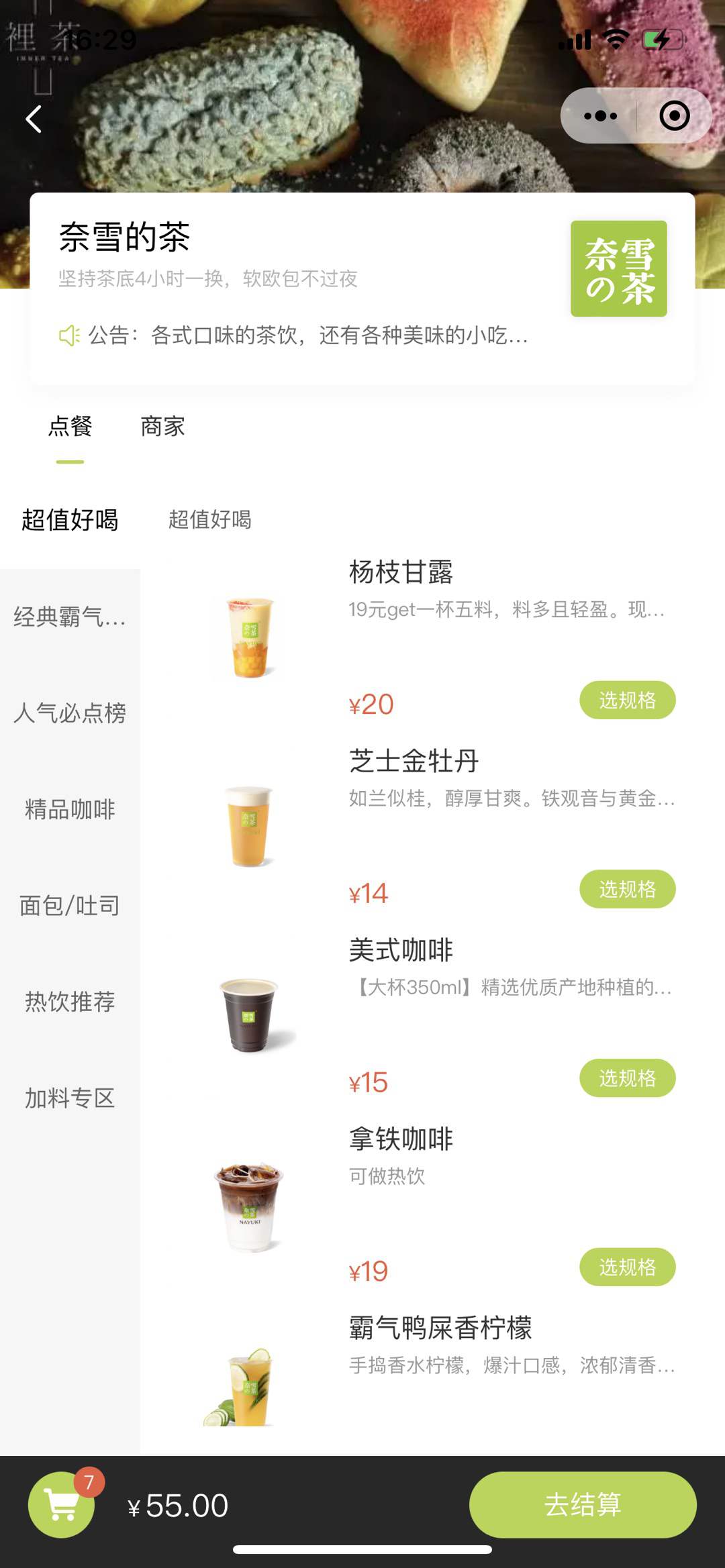Open the 经典霸气 category

click(70, 617)
